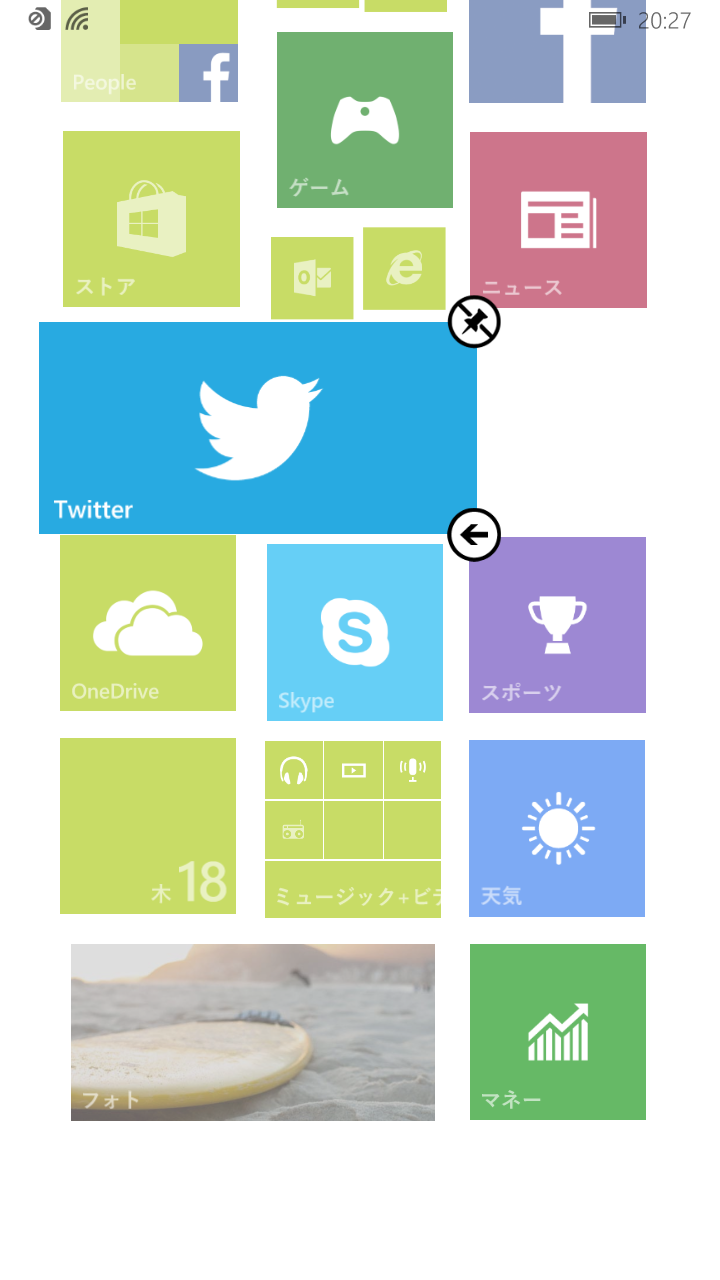This screenshot has width=720, height=1280.
Task: Open the Internet Explorer tile
Action: point(404,268)
